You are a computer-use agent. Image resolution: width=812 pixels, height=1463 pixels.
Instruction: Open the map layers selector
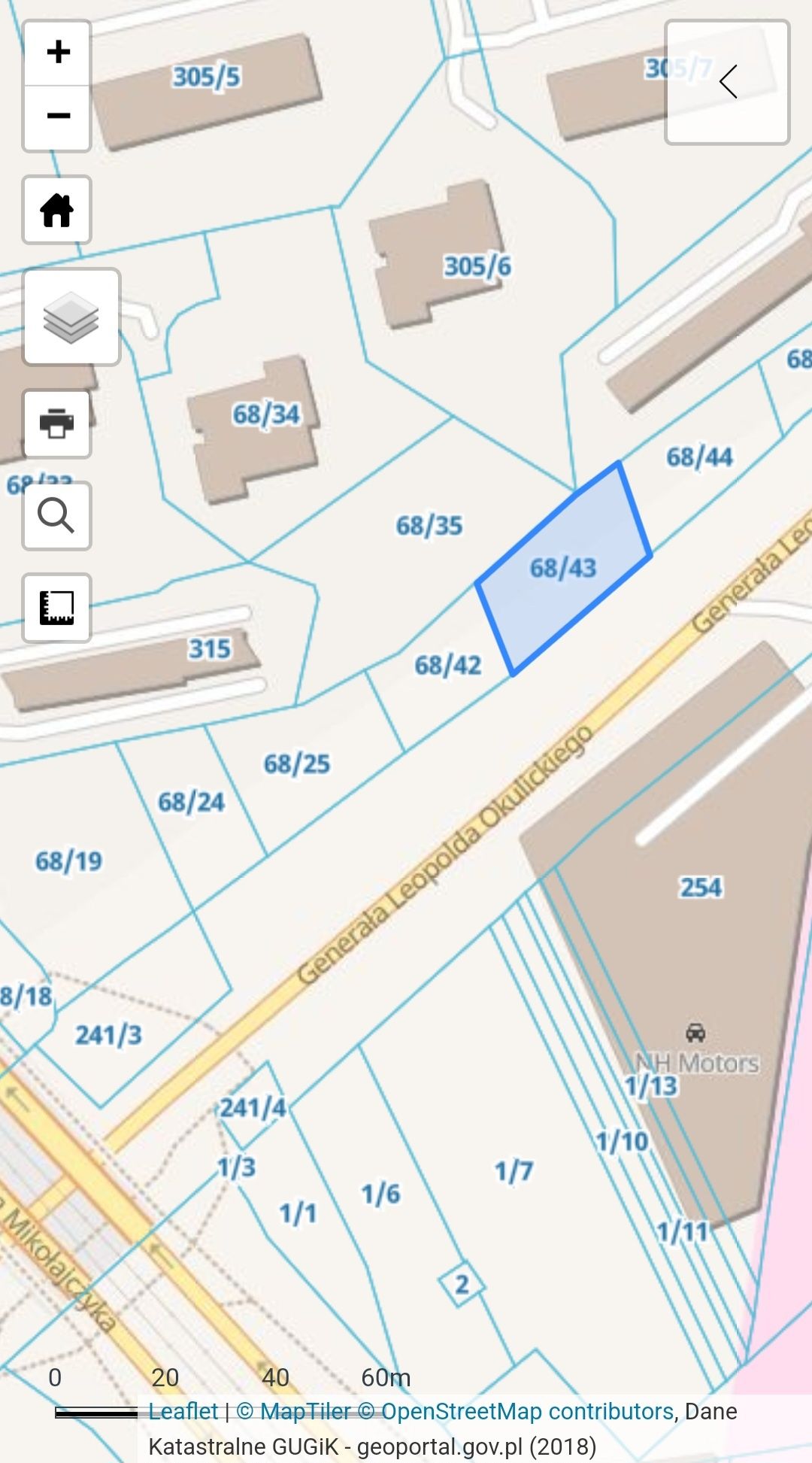tap(71, 317)
